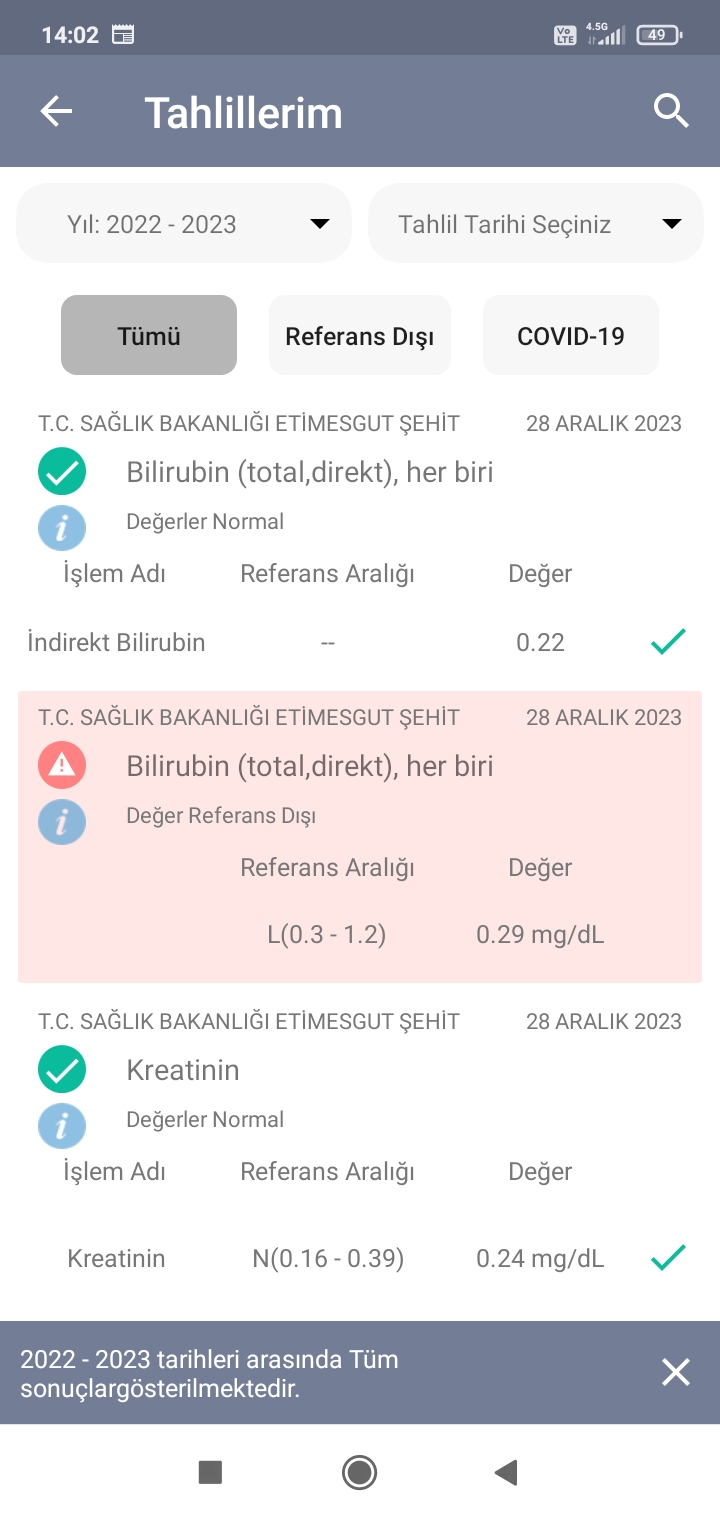Open the search in Tahlillerim
720x1520 pixels.
coord(671,110)
